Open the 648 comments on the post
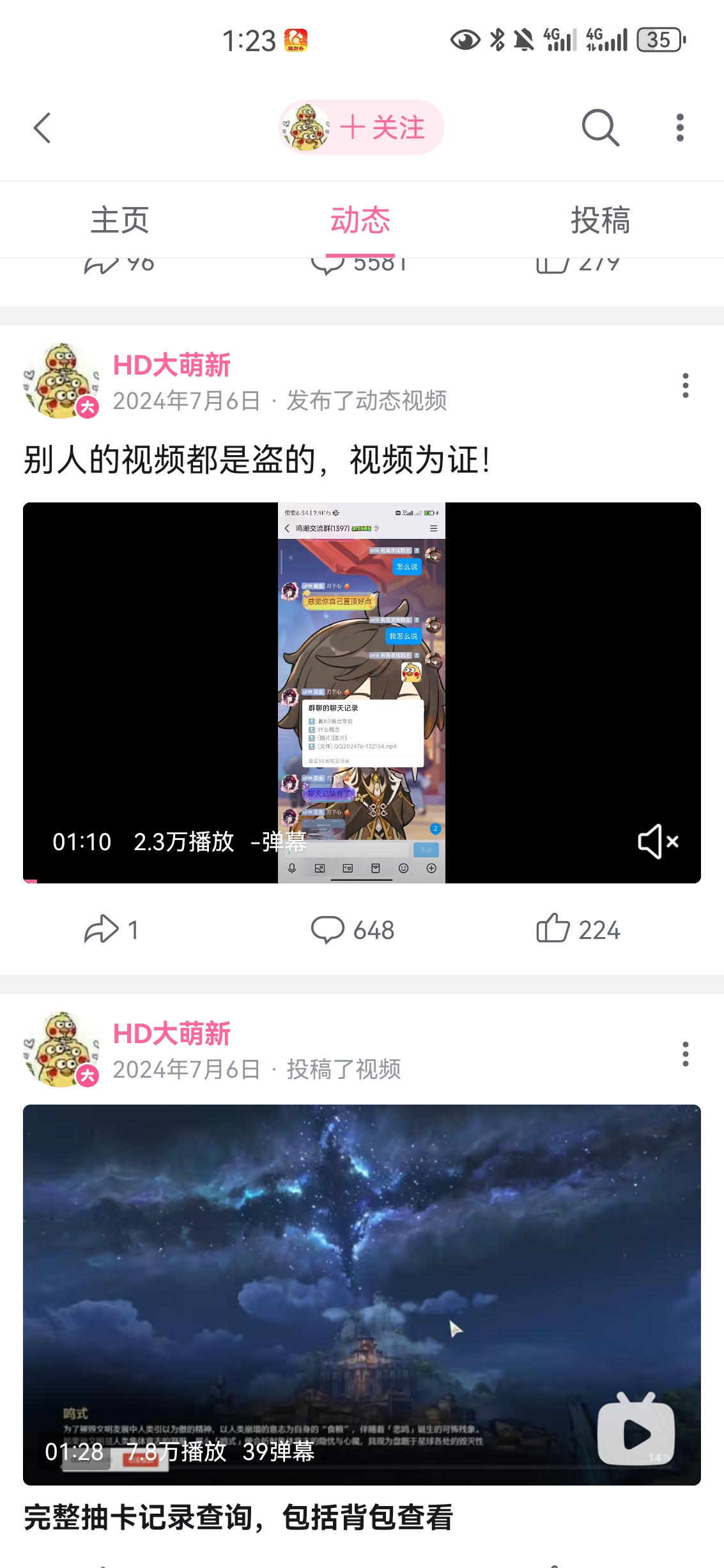Viewport: 724px width, 1568px height. click(353, 929)
